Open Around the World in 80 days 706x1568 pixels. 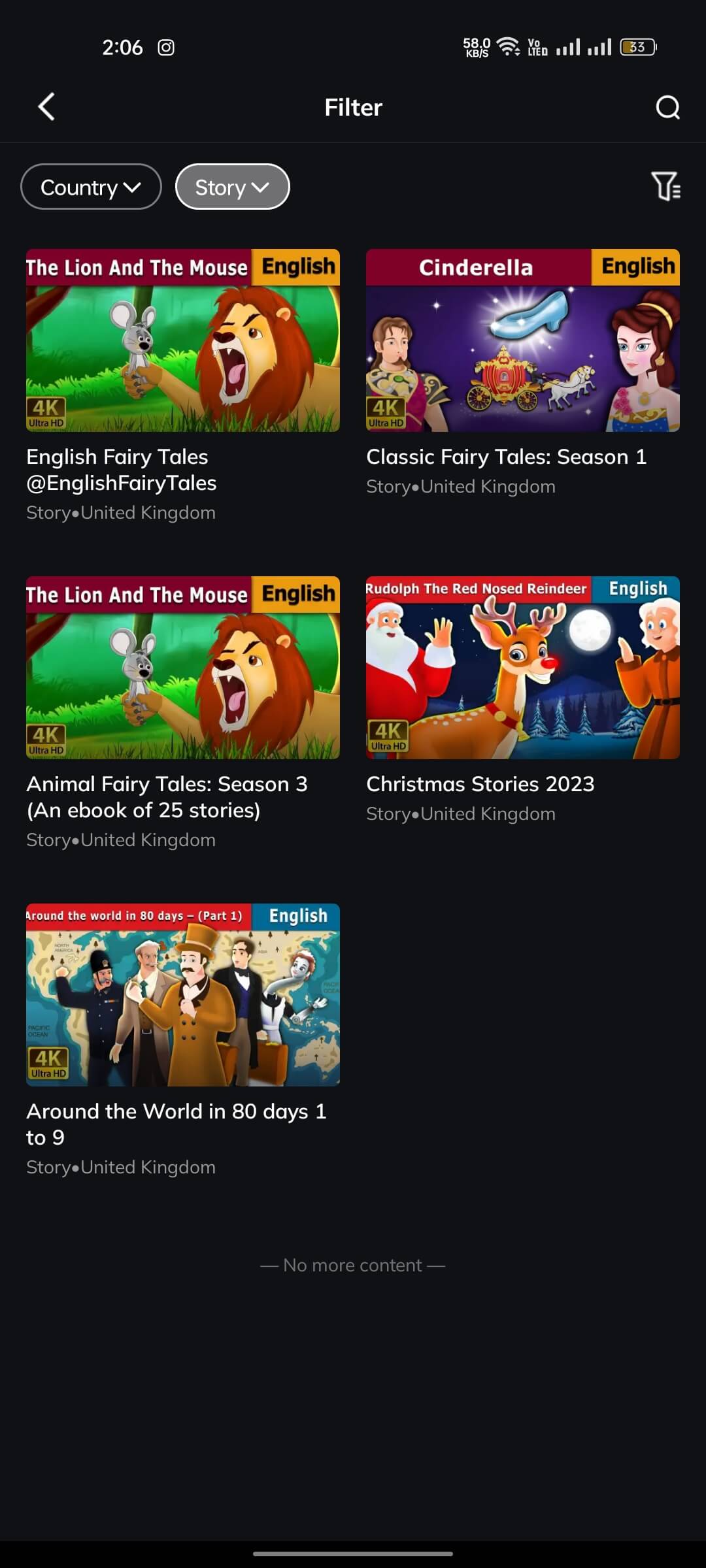[x=183, y=1040]
